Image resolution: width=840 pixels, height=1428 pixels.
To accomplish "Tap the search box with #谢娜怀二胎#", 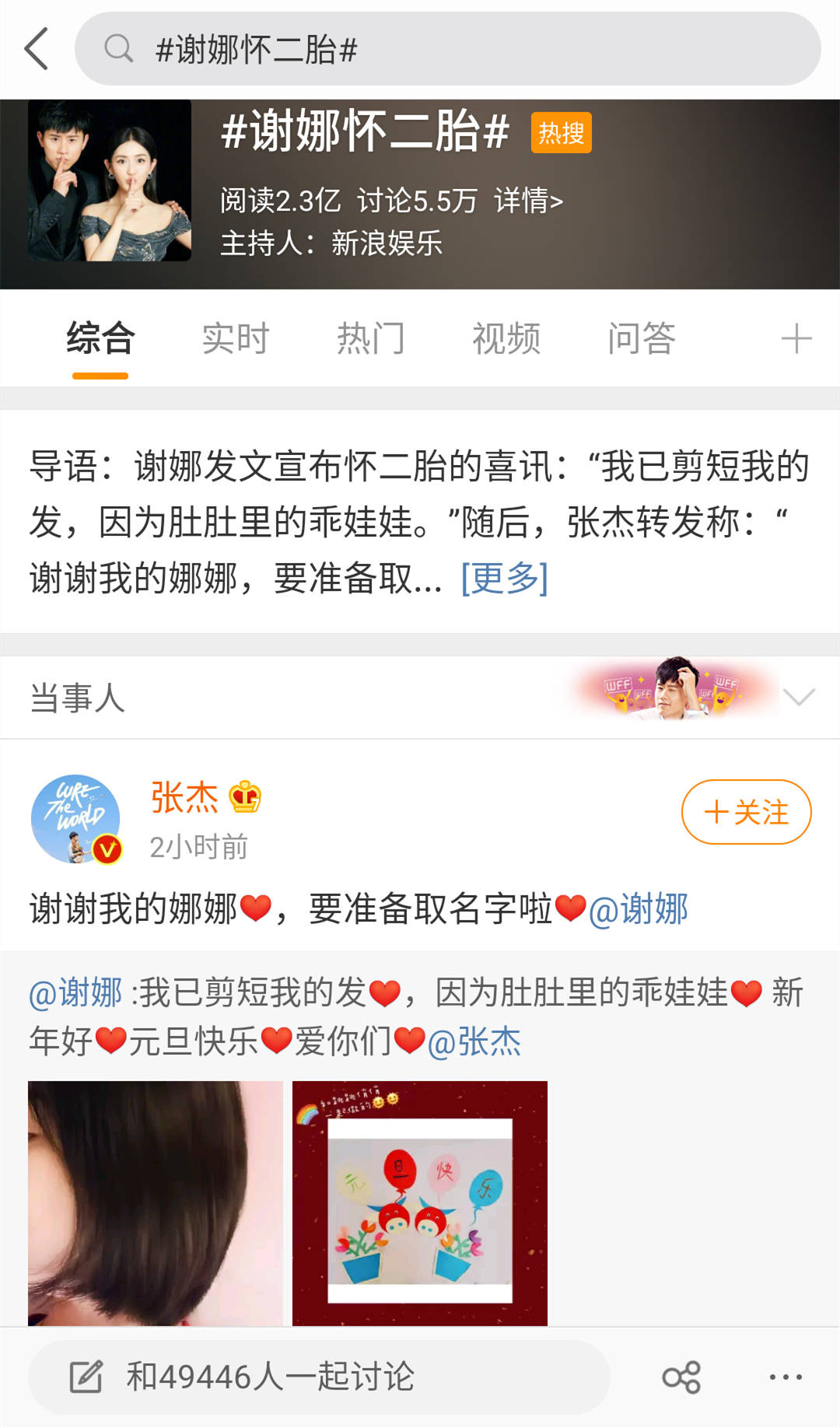I will tap(447, 49).
